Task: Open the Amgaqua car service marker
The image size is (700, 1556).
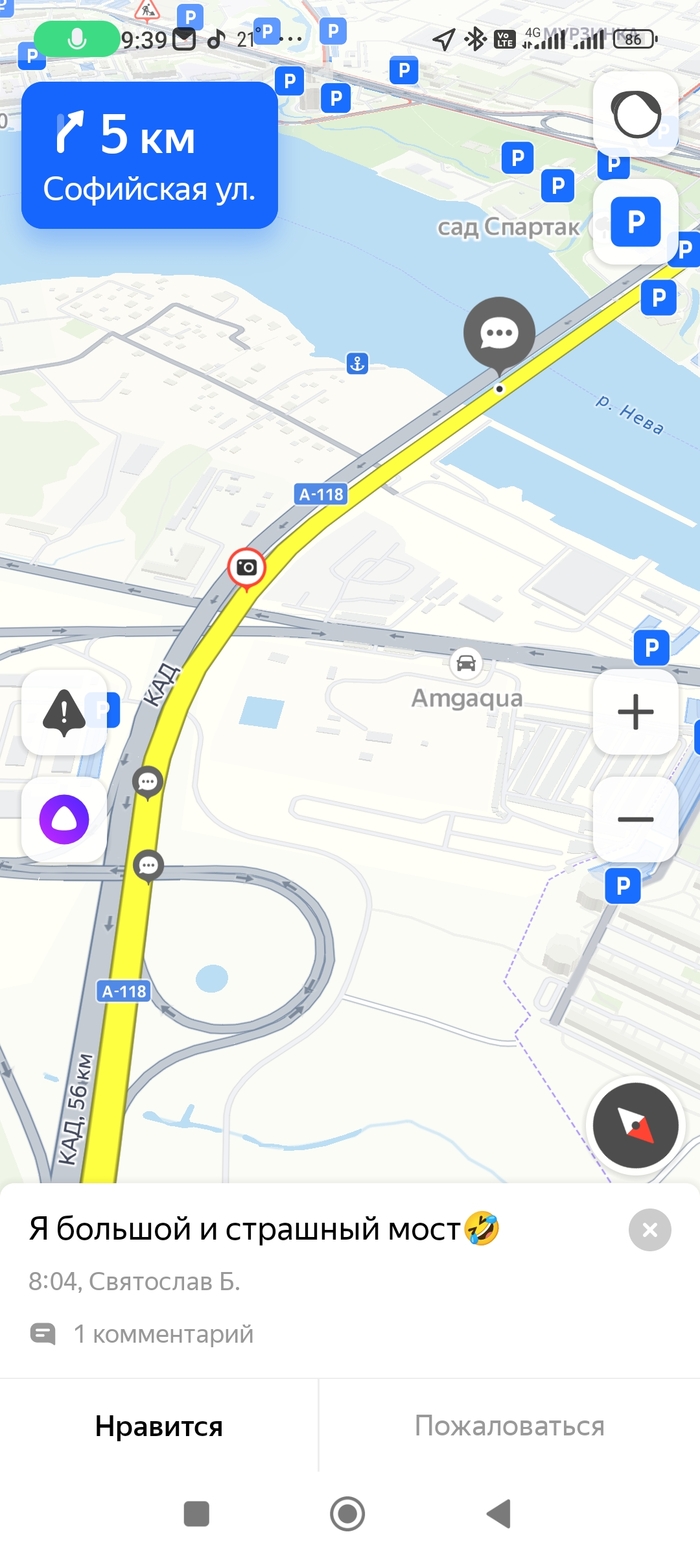Action: 465,663
